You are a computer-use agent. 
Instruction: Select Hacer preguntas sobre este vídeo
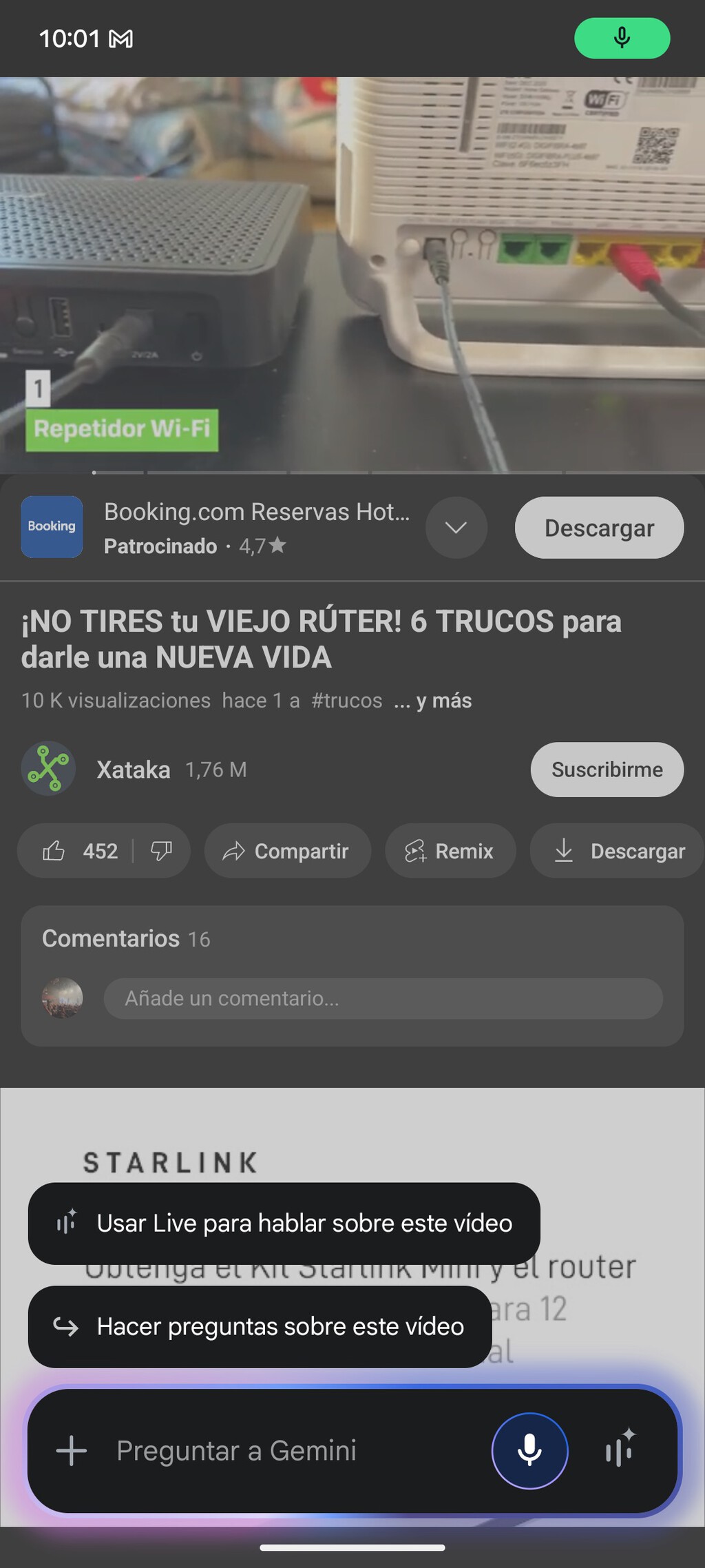(x=258, y=1327)
